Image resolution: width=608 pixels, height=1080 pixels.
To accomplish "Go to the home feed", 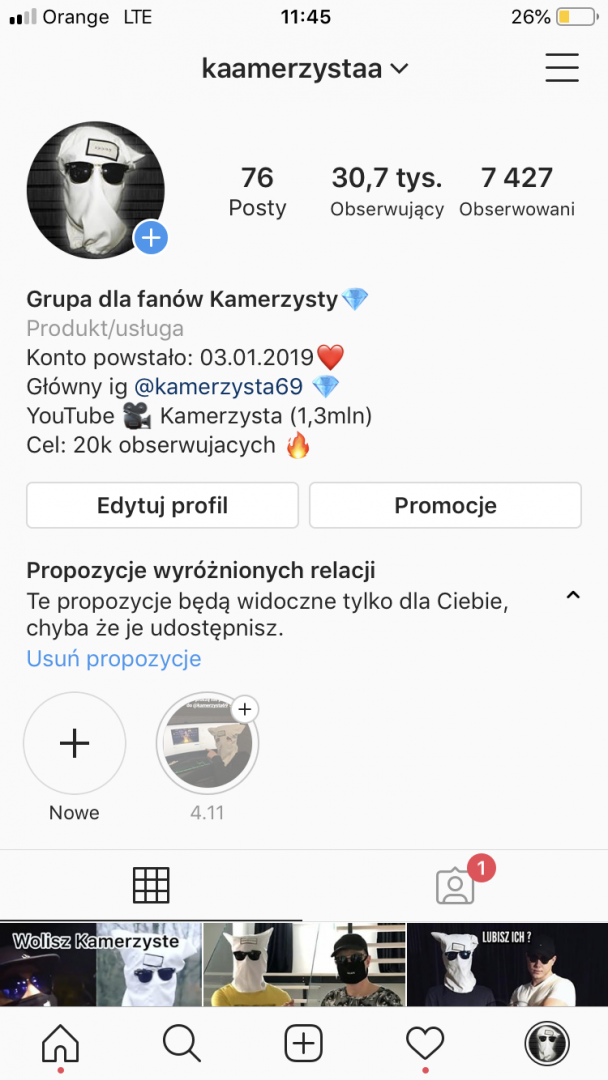I will [x=60, y=1044].
